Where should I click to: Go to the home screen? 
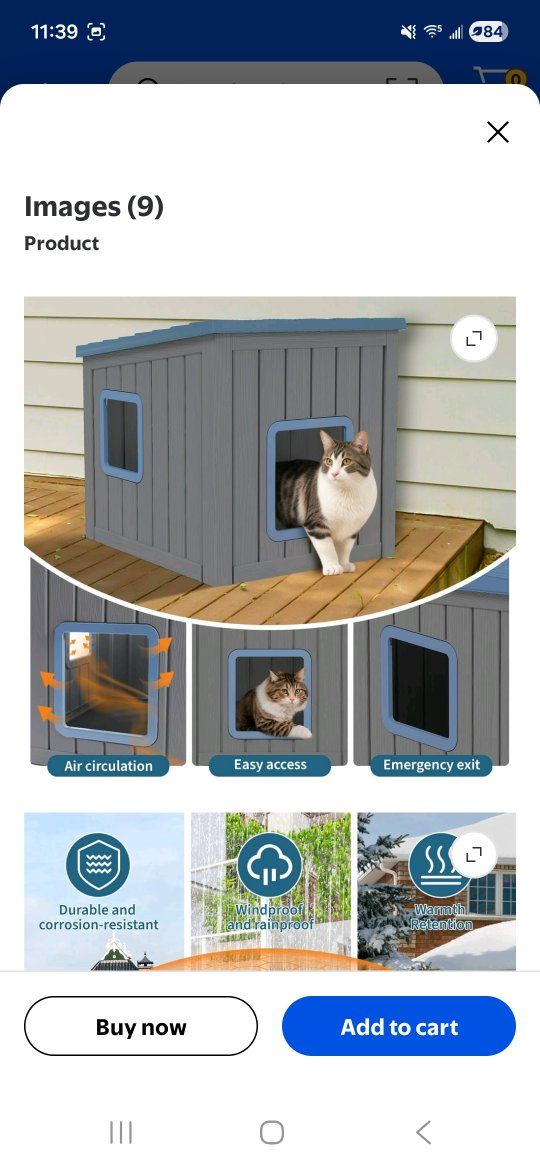(271, 1132)
